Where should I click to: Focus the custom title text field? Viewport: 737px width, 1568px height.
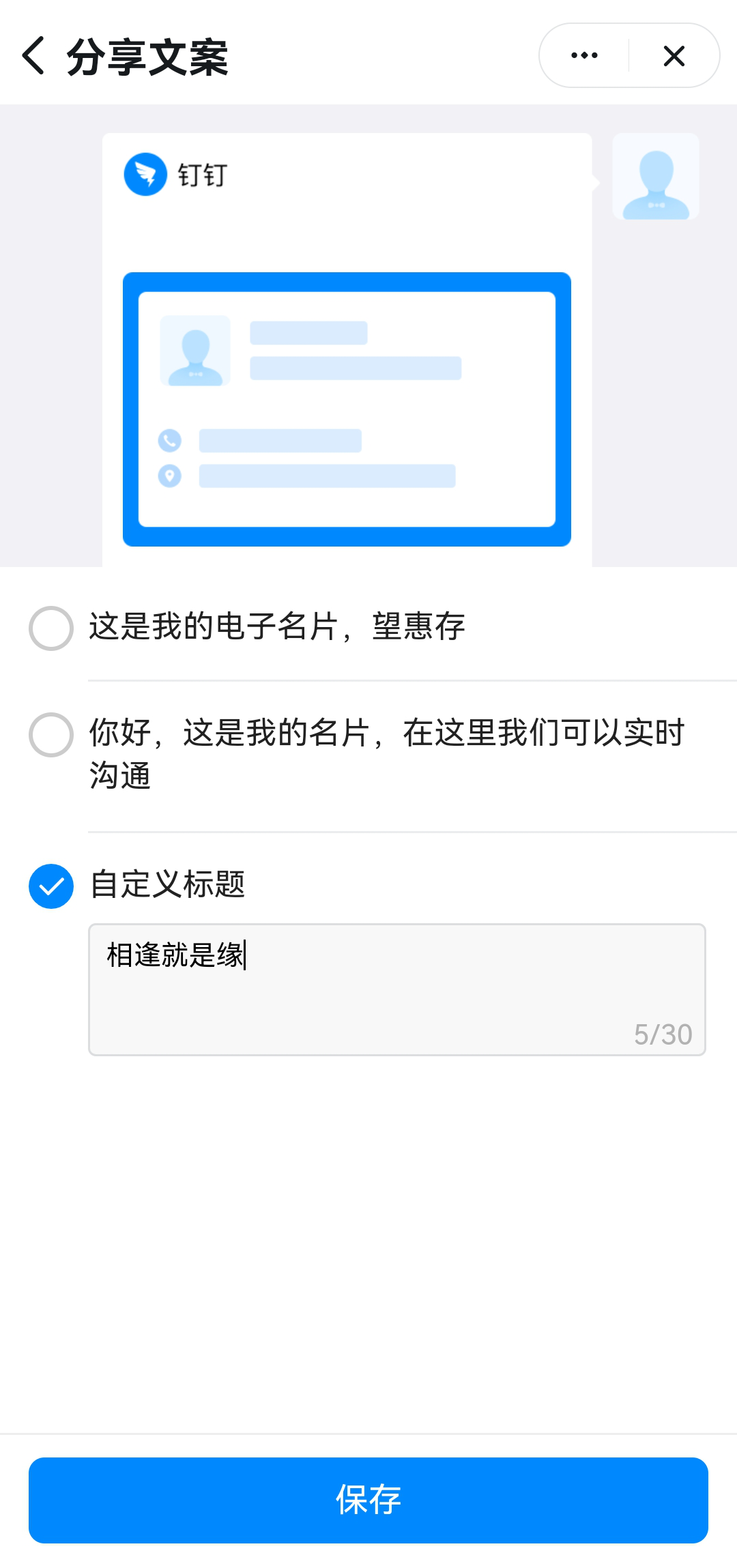coord(397,989)
